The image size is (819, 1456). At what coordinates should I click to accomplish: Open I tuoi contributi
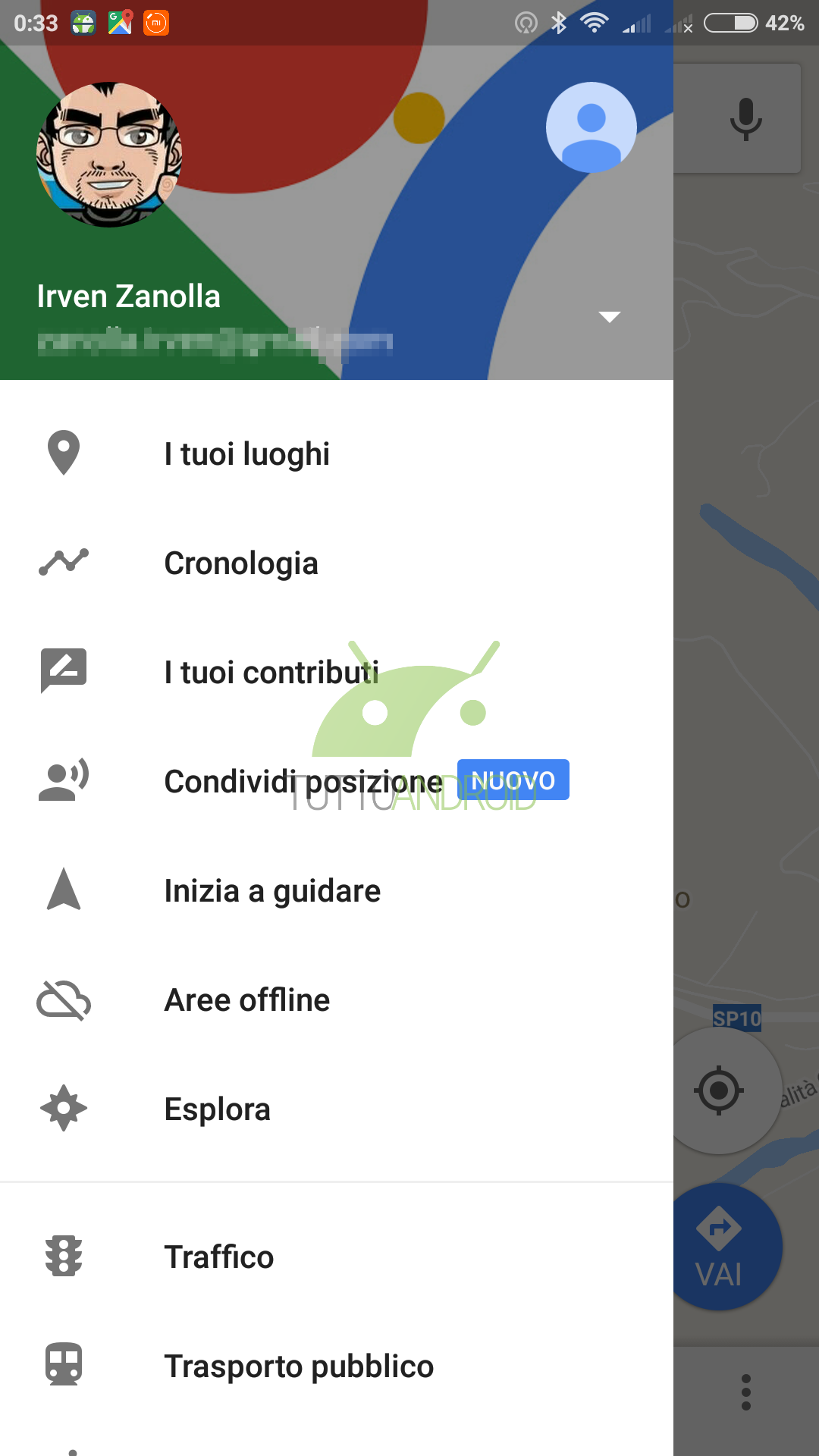click(x=337, y=673)
